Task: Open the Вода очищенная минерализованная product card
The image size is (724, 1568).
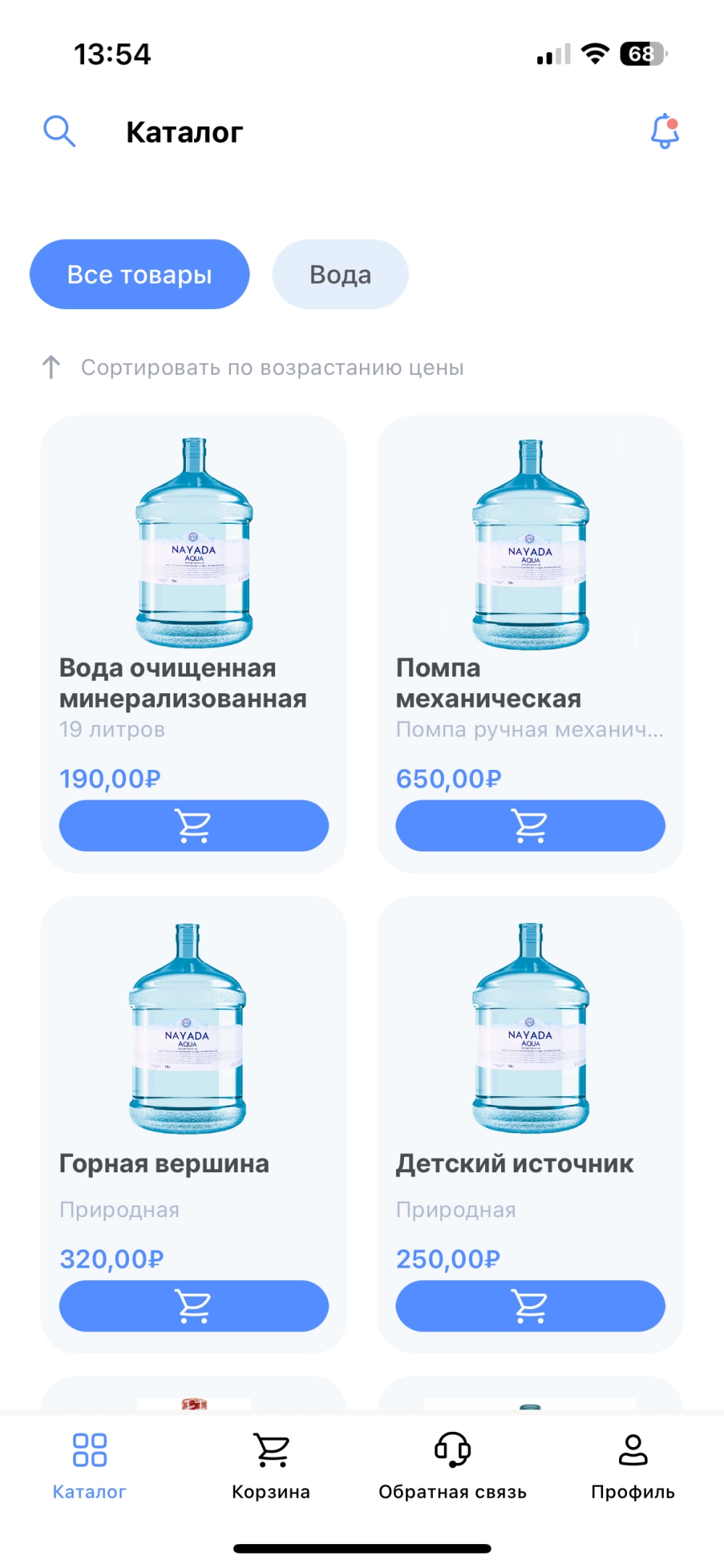Action: click(x=193, y=579)
